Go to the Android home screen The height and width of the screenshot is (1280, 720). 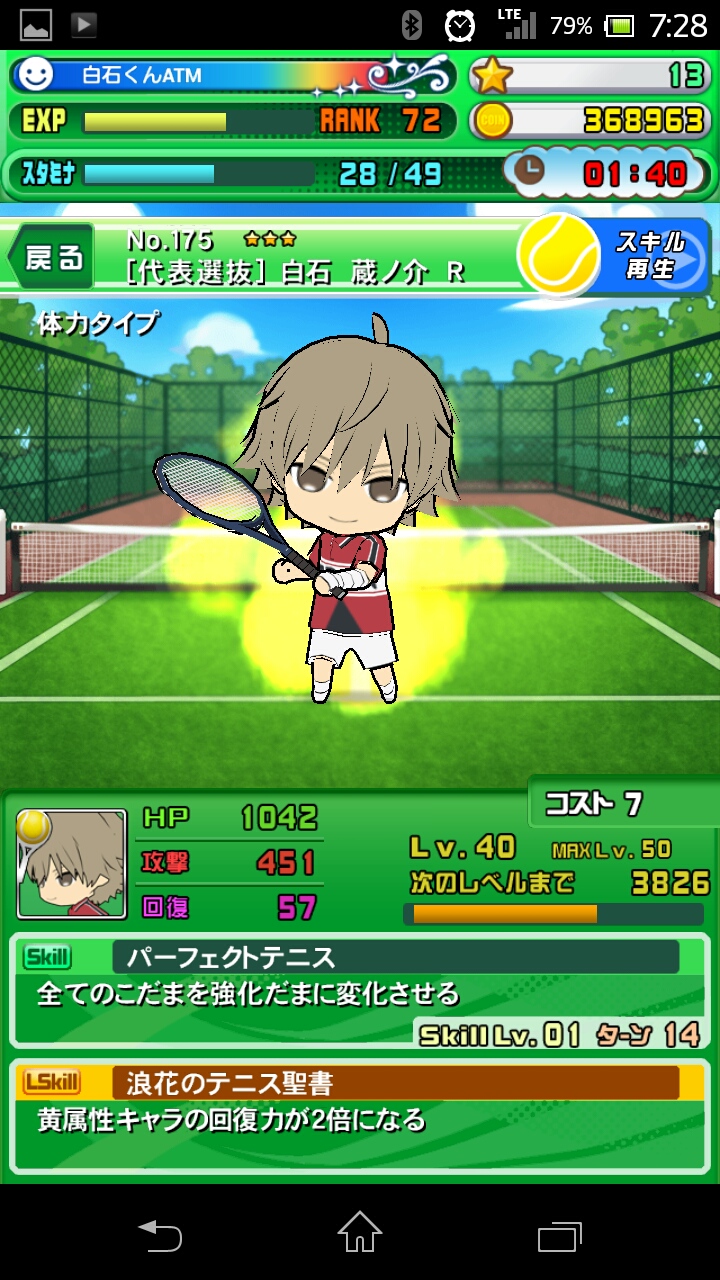pyautogui.click(x=359, y=1233)
